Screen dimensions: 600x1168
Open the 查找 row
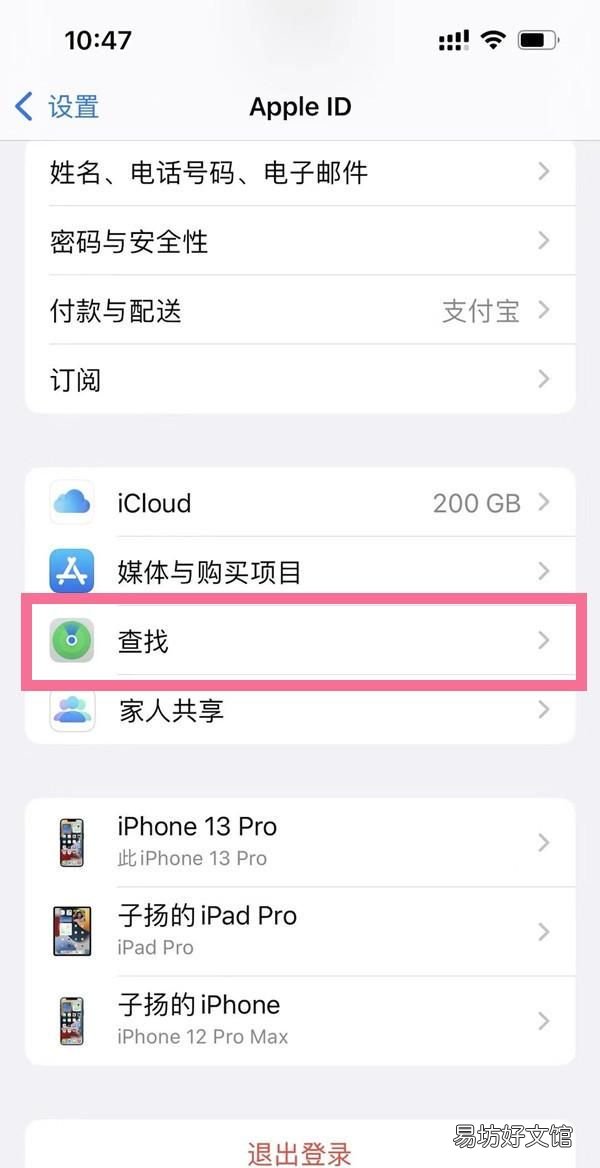click(x=300, y=640)
